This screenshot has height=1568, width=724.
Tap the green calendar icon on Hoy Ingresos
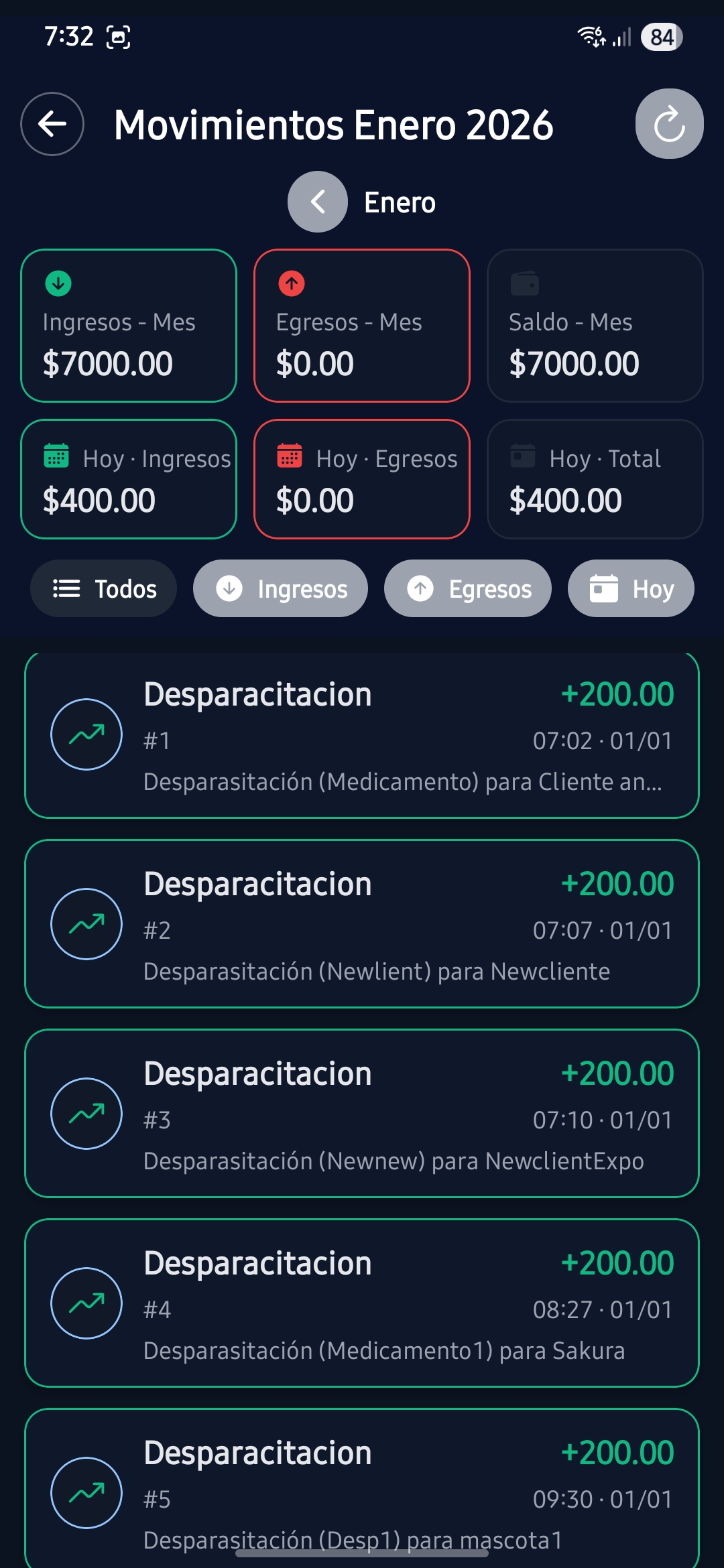coord(59,459)
